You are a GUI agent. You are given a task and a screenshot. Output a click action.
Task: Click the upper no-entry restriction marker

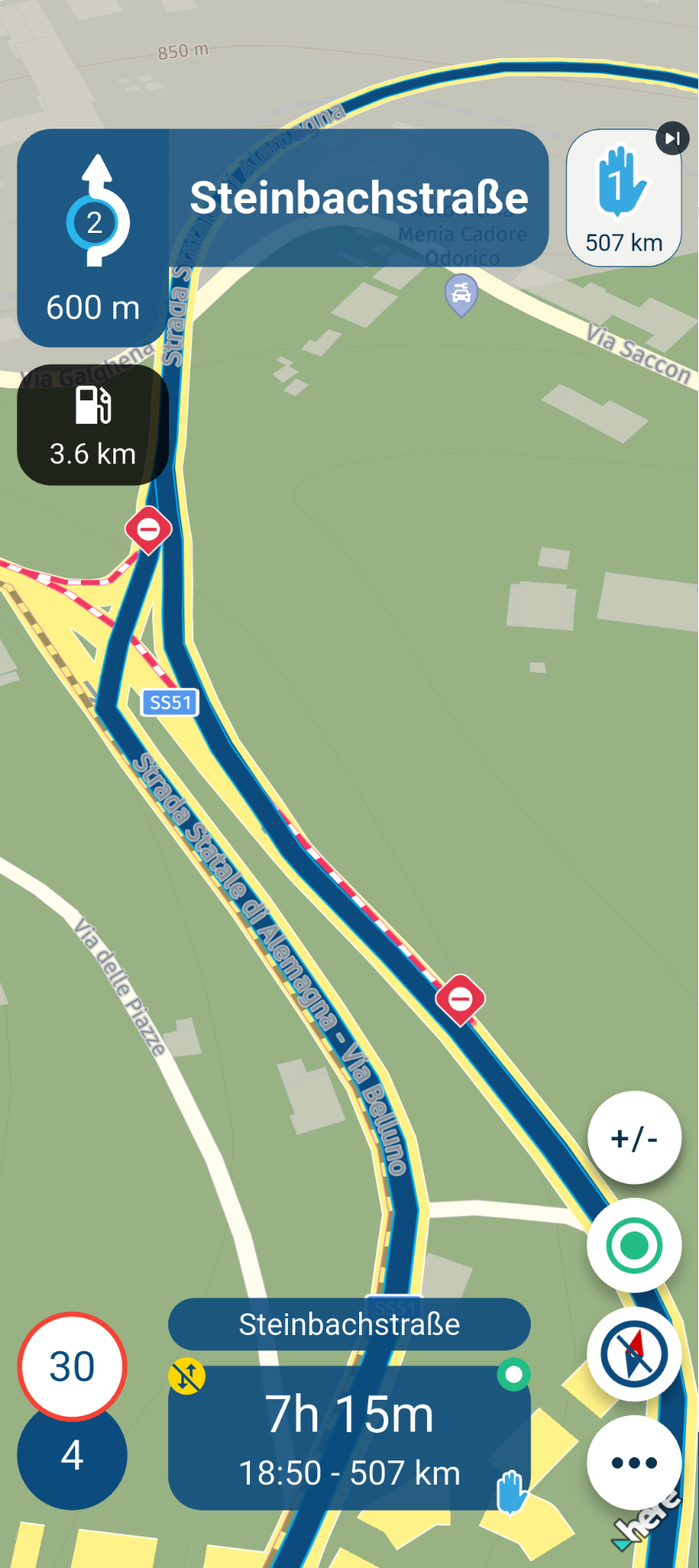148,530
